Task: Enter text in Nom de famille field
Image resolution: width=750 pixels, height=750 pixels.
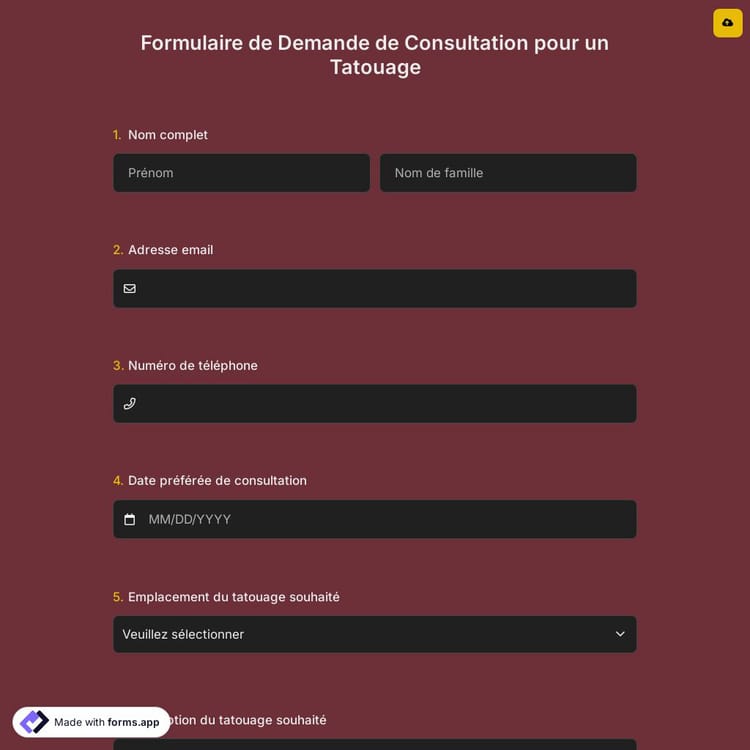Action: point(507,173)
